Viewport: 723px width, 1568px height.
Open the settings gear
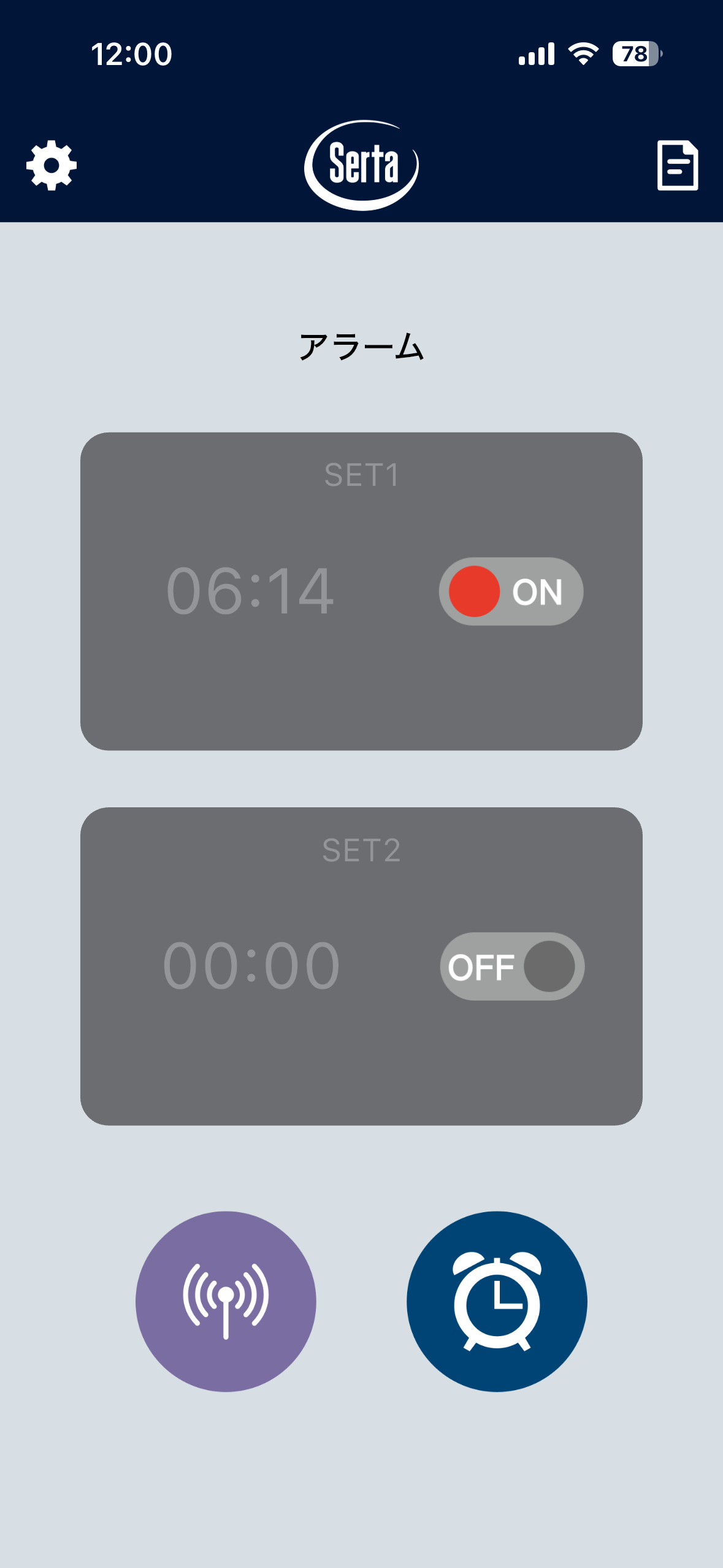coord(52,166)
